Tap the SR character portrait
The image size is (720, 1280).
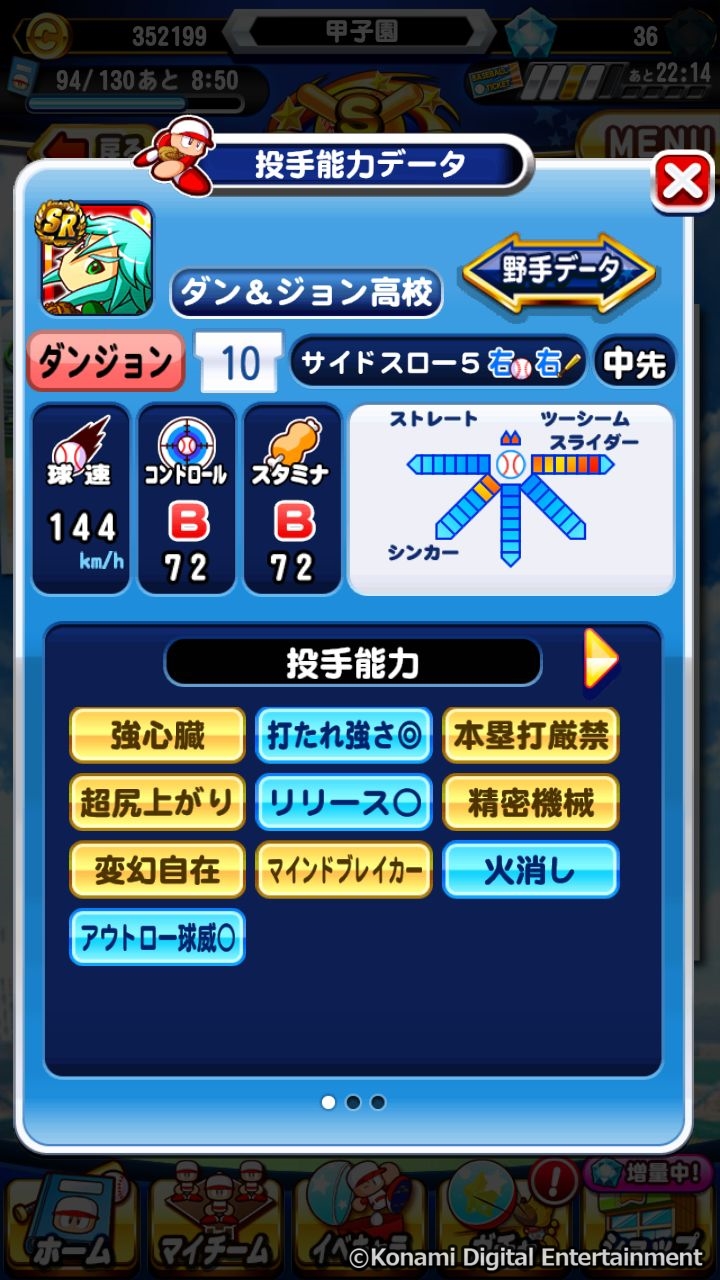97,260
